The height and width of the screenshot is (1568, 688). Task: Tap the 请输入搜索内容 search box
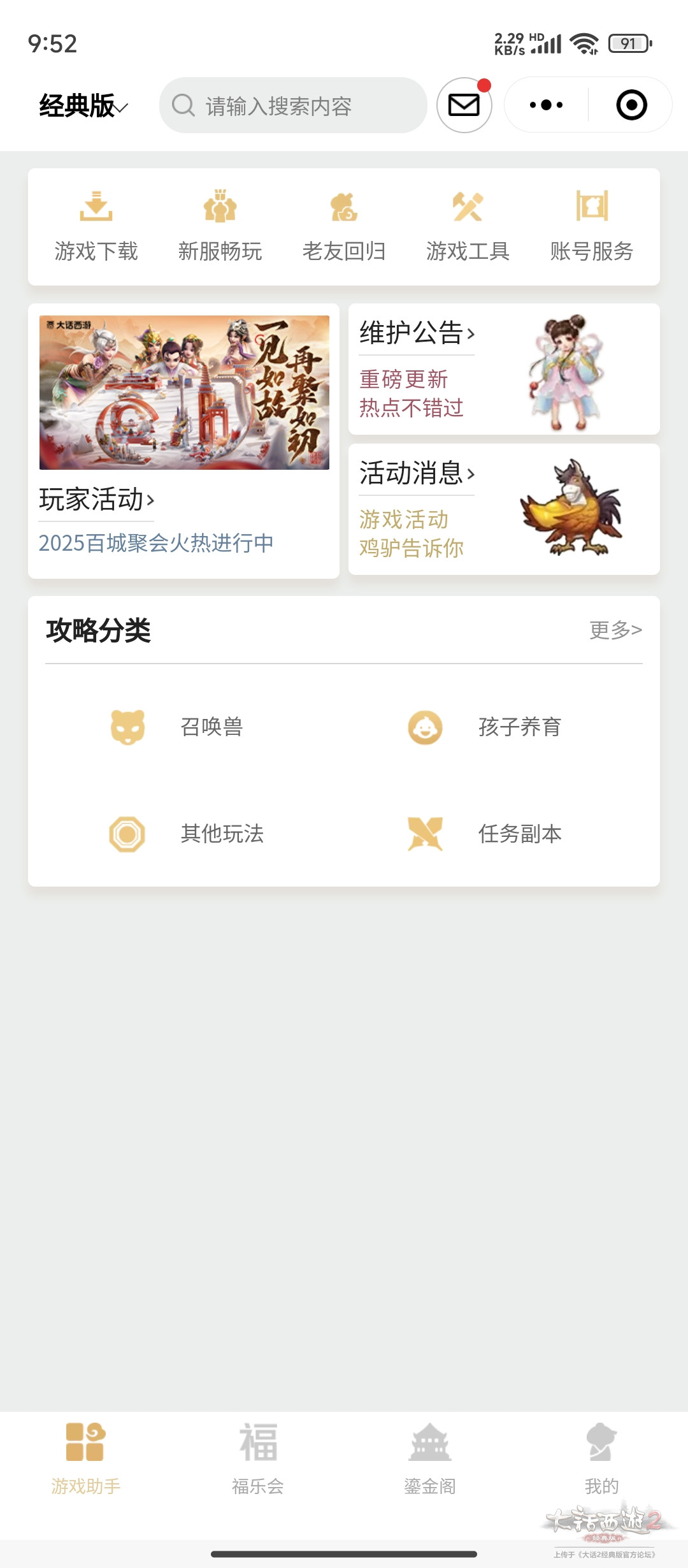293,106
